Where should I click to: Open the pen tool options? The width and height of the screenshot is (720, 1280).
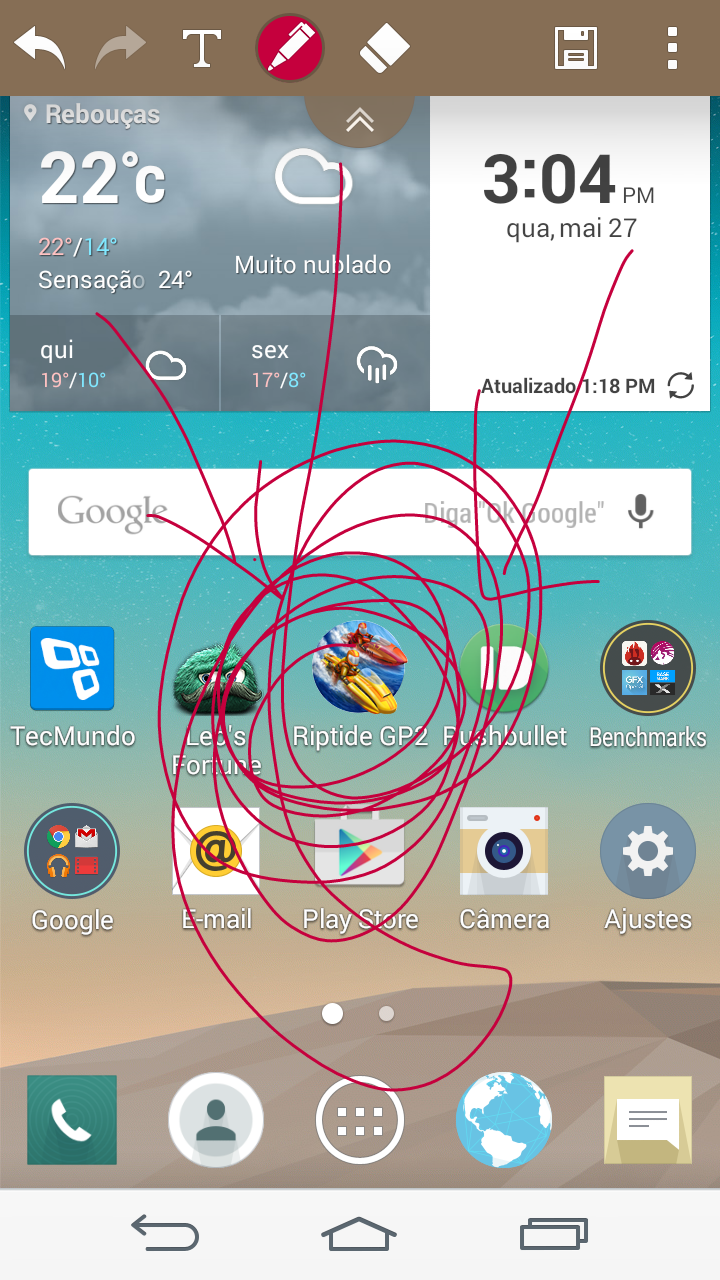(x=290, y=47)
